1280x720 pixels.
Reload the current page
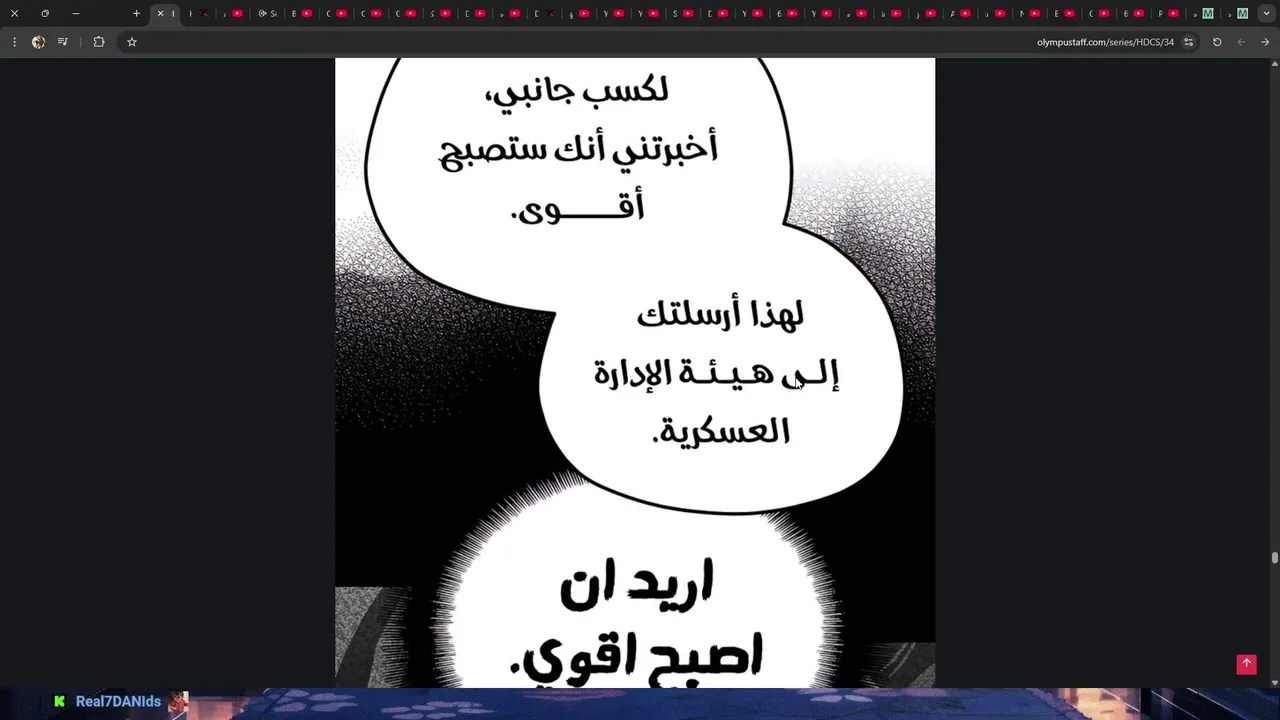click(x=1217, y=42)
